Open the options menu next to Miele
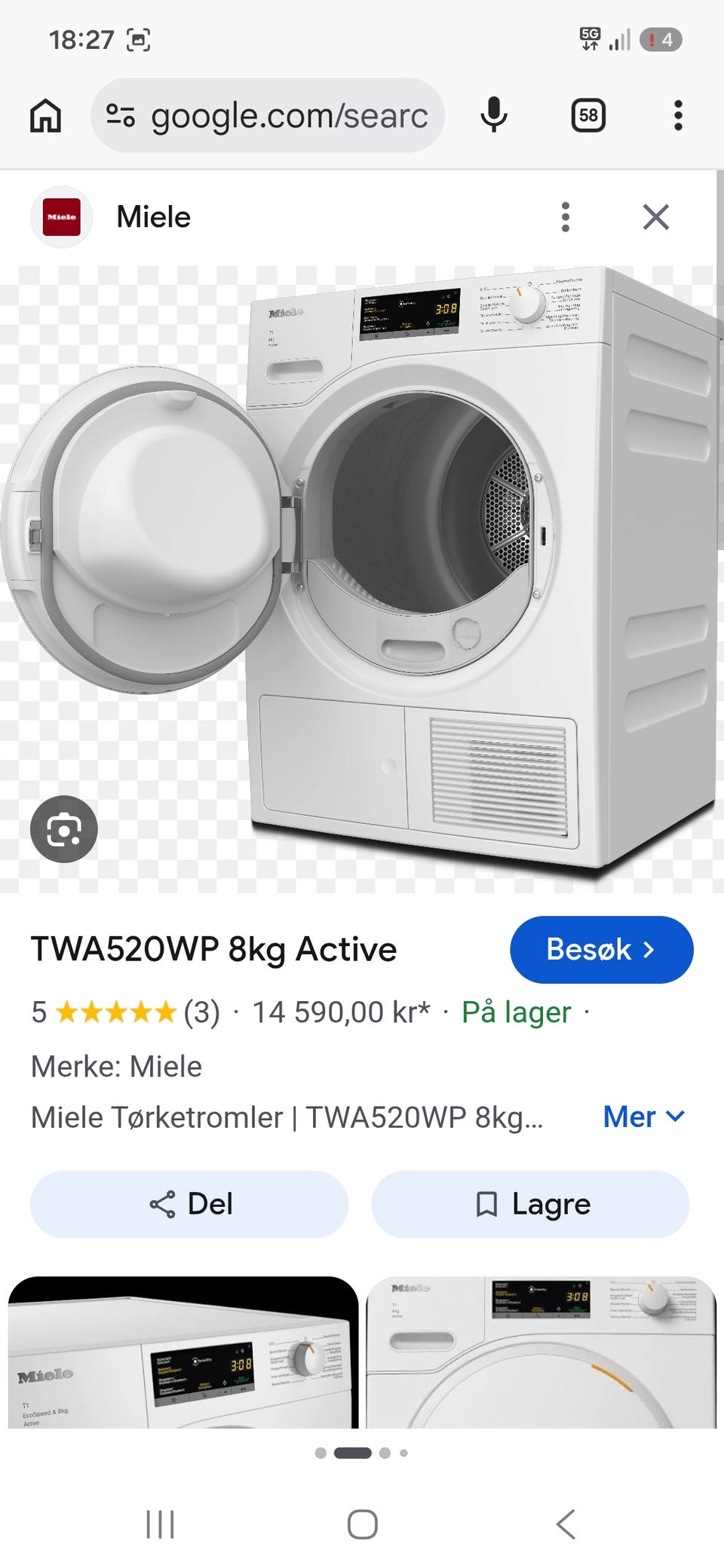The image size is (724, 1568). (566, 217)
